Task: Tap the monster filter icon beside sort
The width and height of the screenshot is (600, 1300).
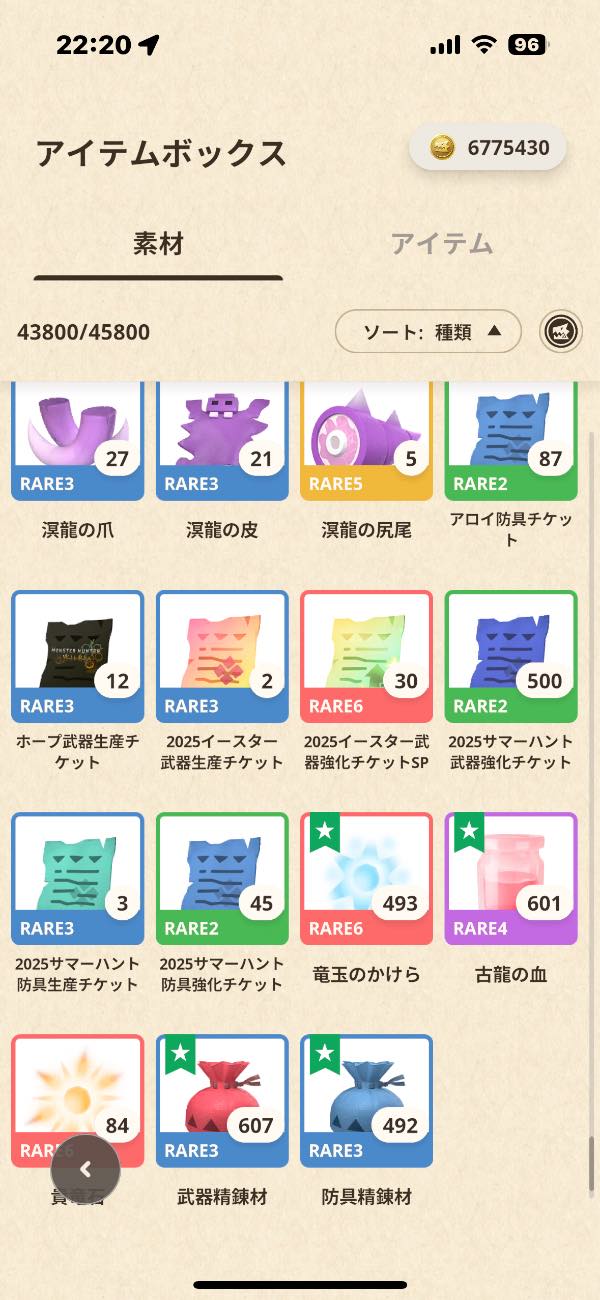Action: click(561, 332)
